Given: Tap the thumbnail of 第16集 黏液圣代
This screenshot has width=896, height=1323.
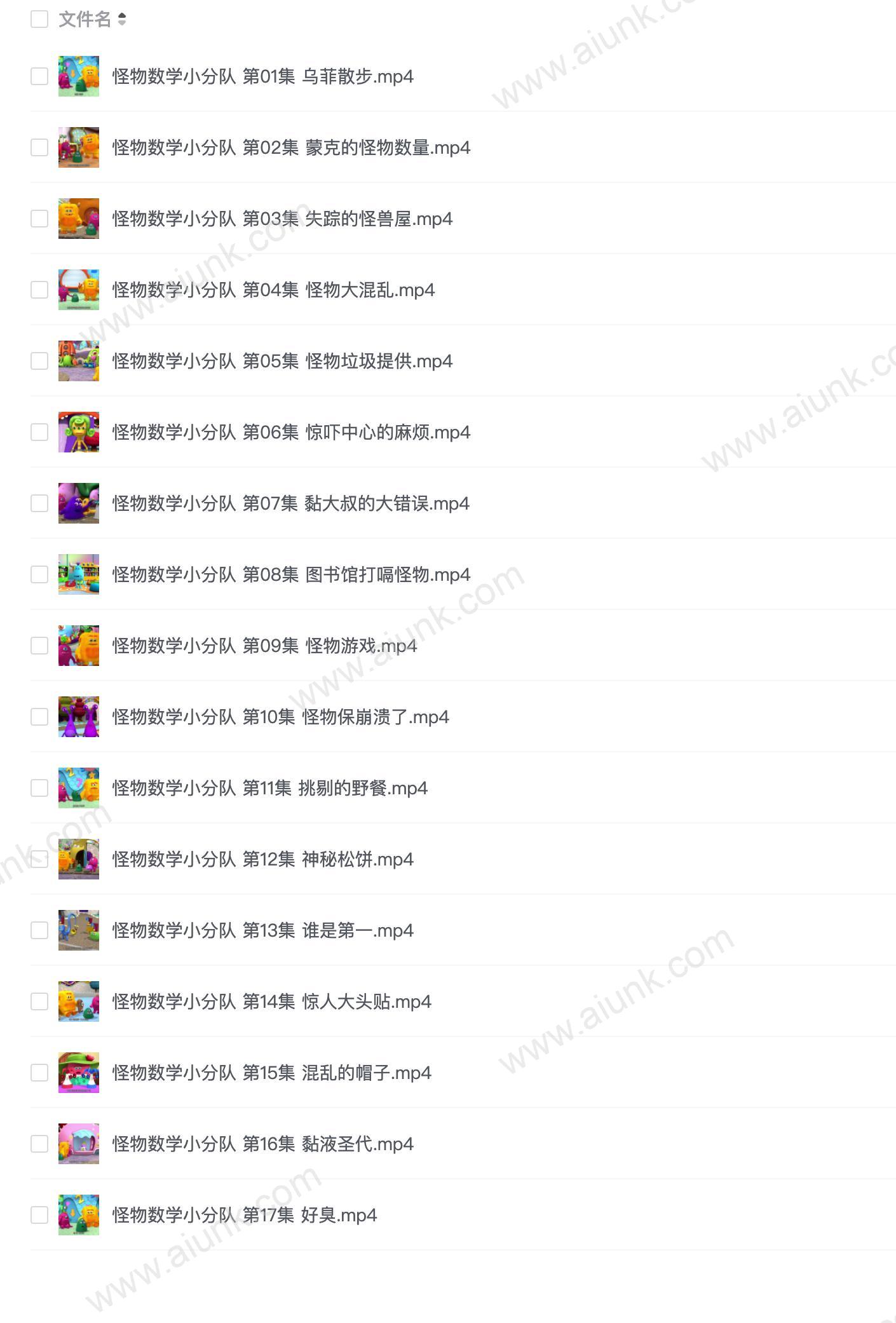Looking at the screenshot, I should [79, 1144].
